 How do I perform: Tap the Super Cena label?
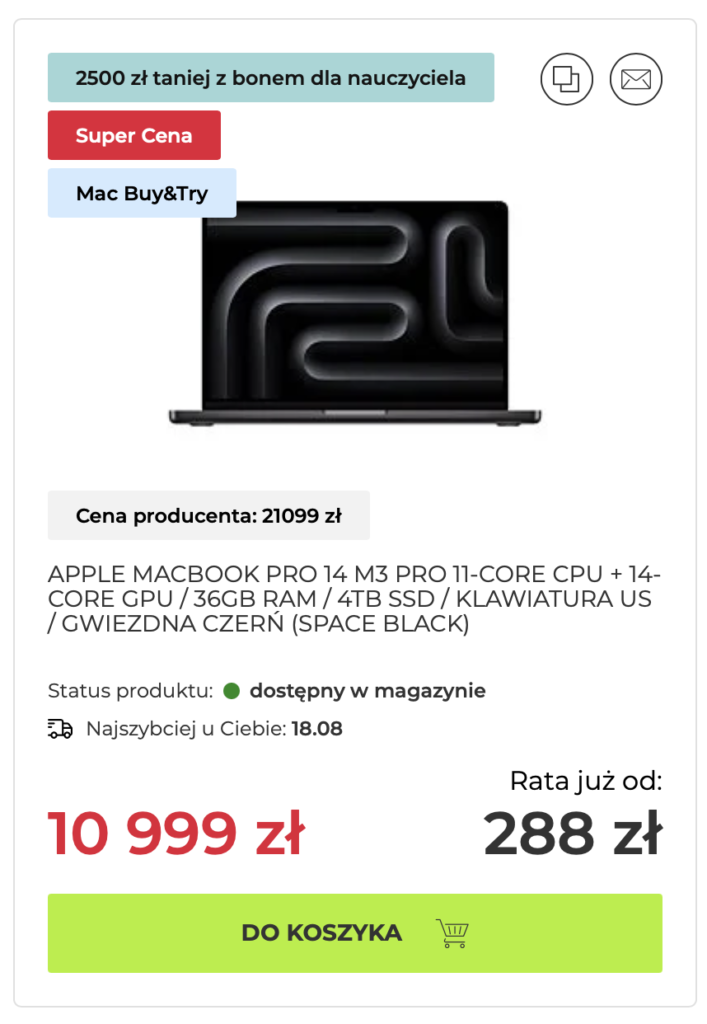[134, 136]
